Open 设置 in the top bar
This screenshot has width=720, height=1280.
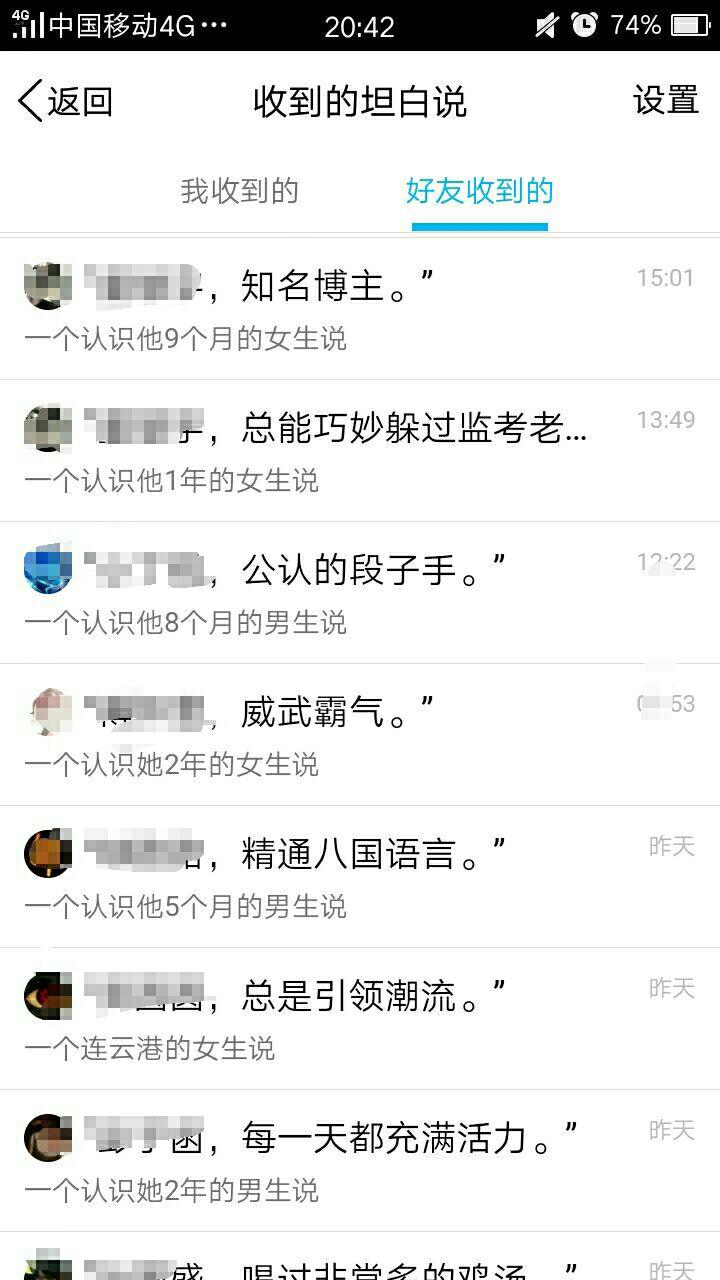(666, 101)
